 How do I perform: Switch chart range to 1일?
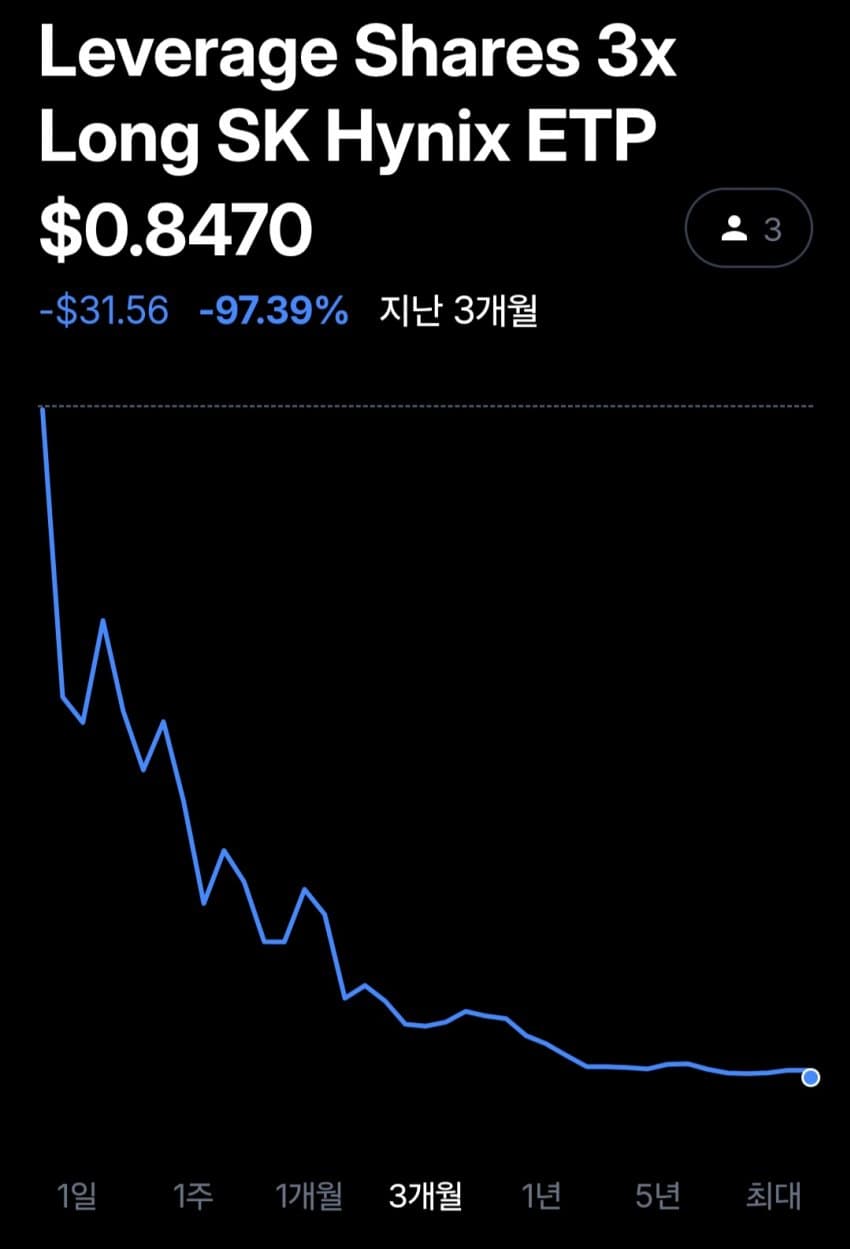coord(77,1195)
